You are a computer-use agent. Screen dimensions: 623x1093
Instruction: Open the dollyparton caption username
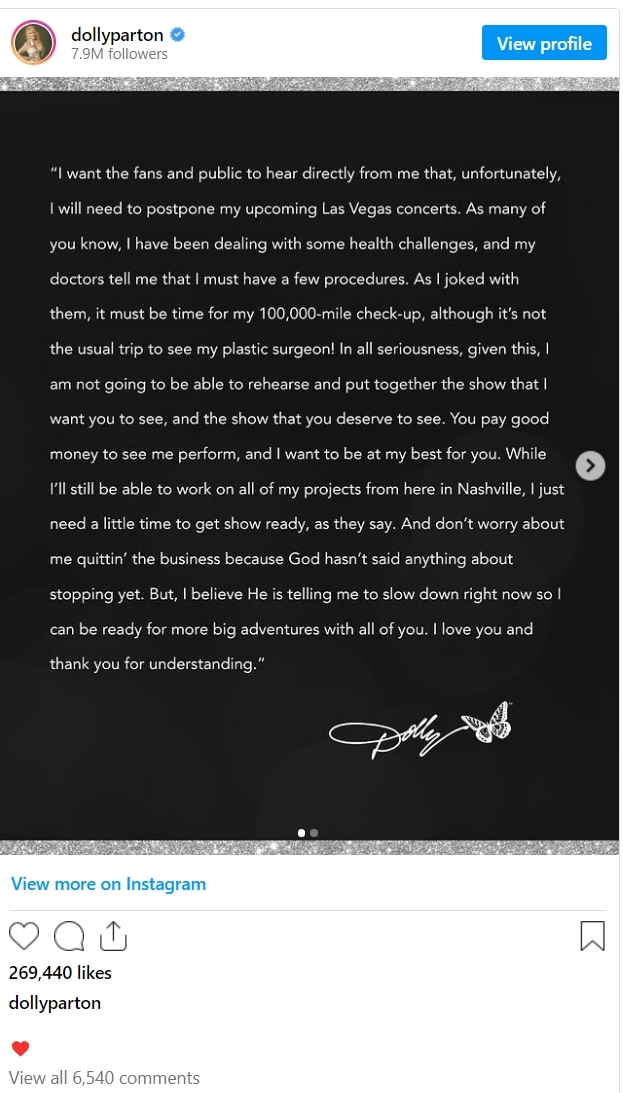[x=55, y=1002]
